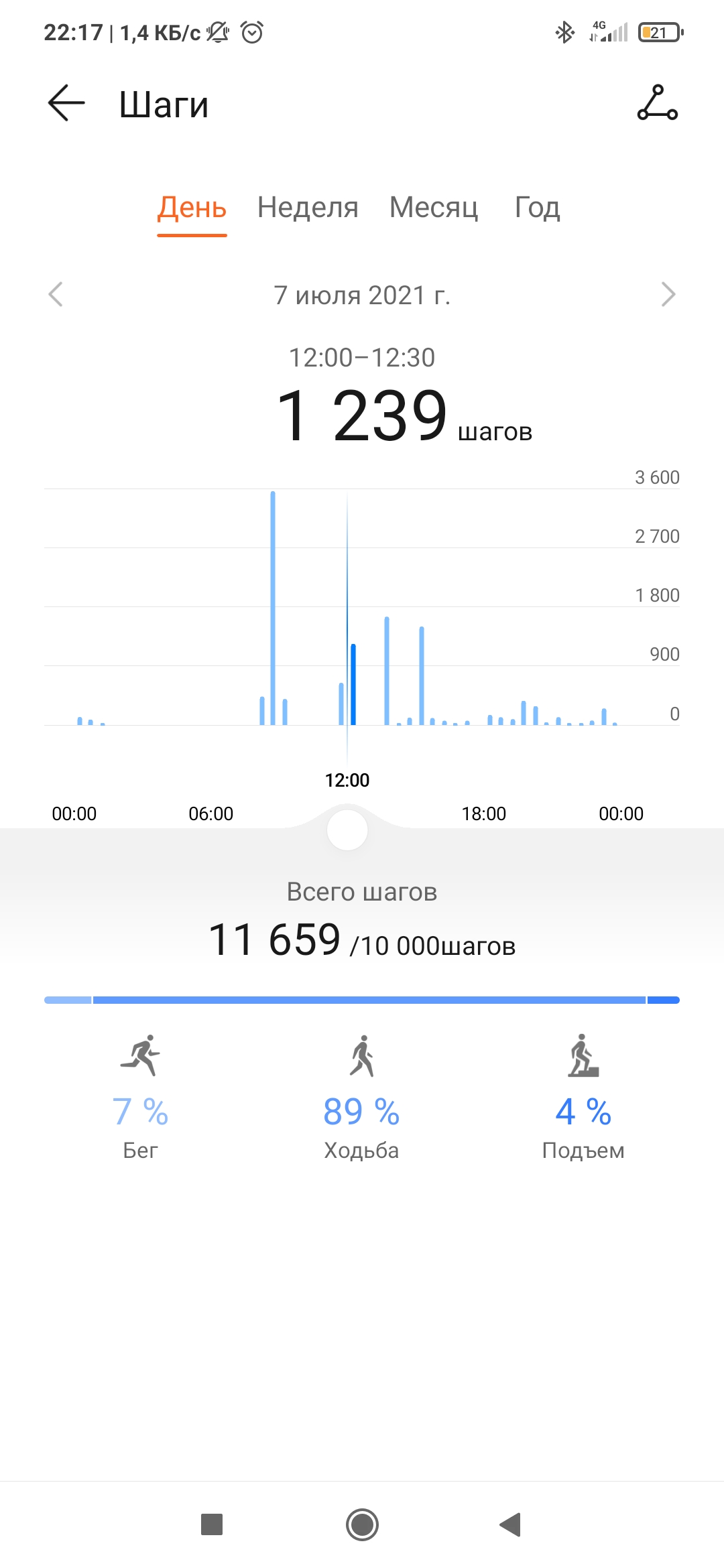This screenshot has height=1568, width=724.
Task: Go to the previous day
Action: point(56,294)
